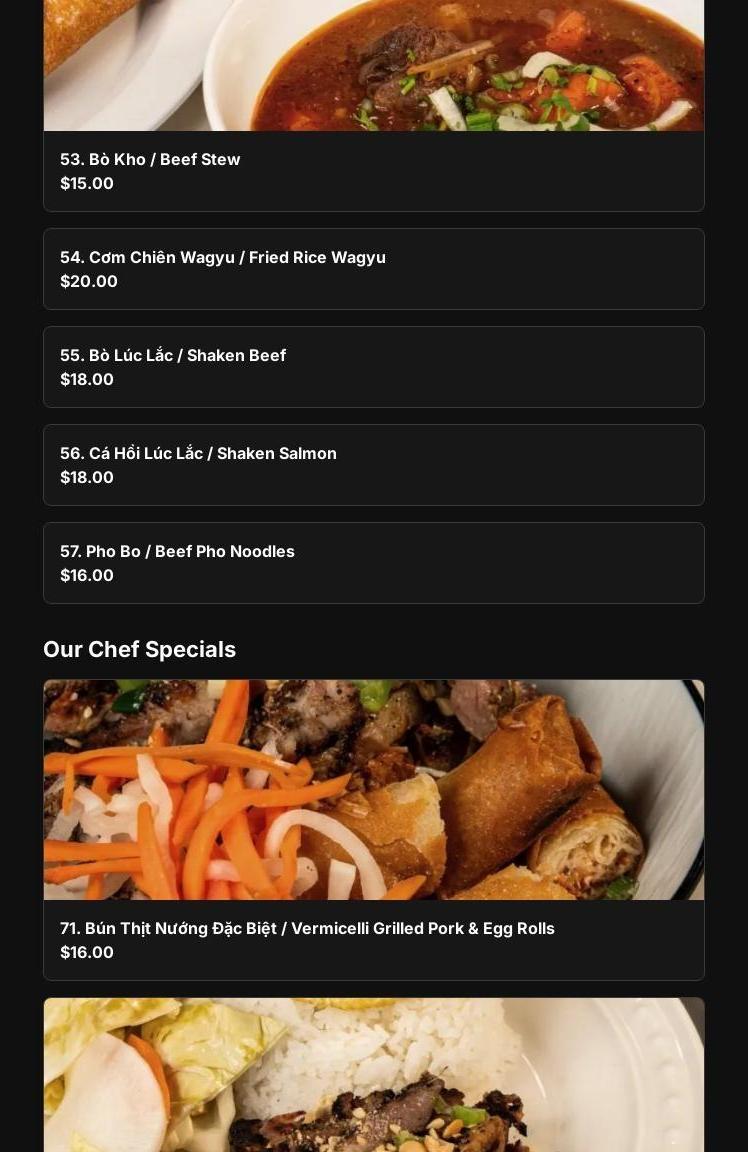Select Cơm Chiên Wagyu Fried Rice
Viewport: 748px width, 1152px height.
pyautogui.click(x=373, y=268)
